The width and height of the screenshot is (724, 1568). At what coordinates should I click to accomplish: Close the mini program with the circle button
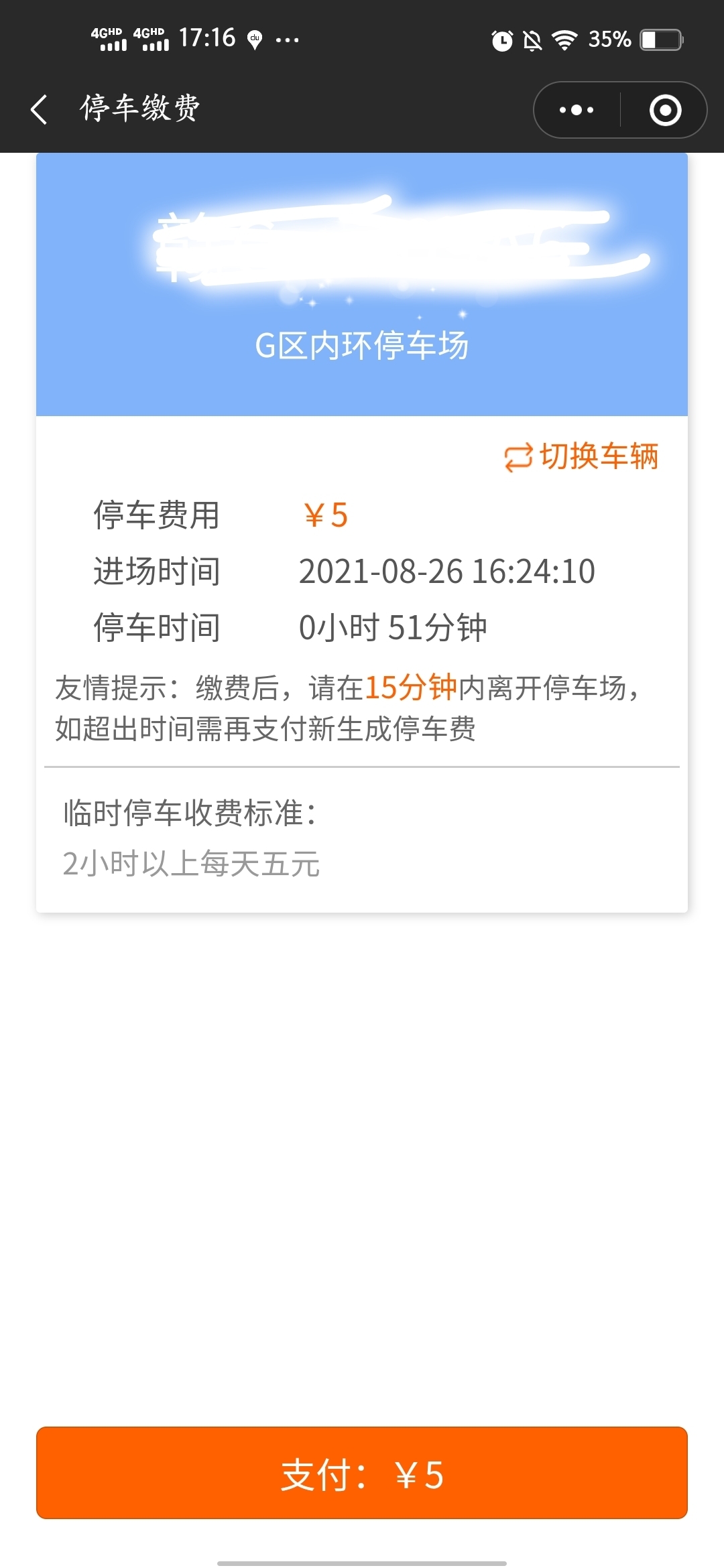coord(665,110)
